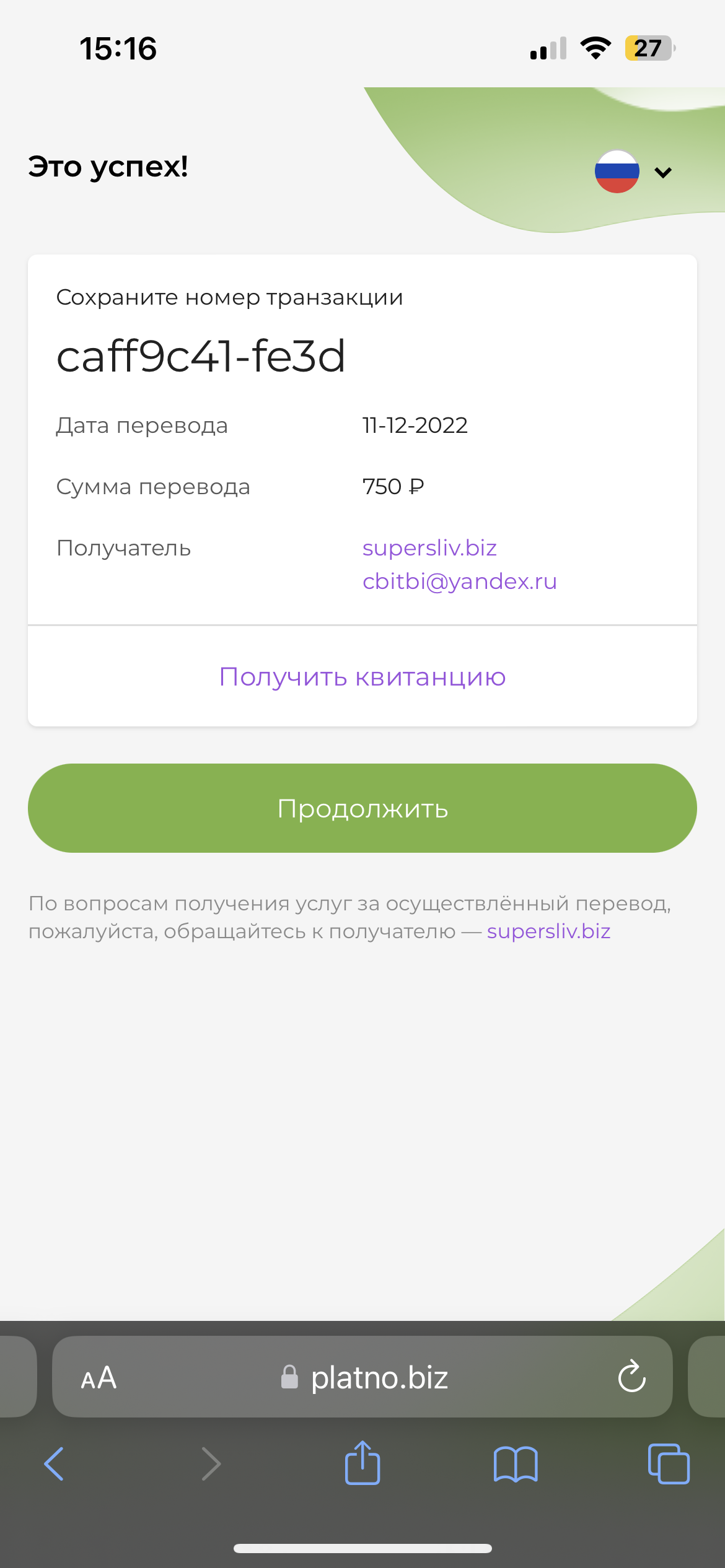Share the page via the share icon

point(362,1463)
